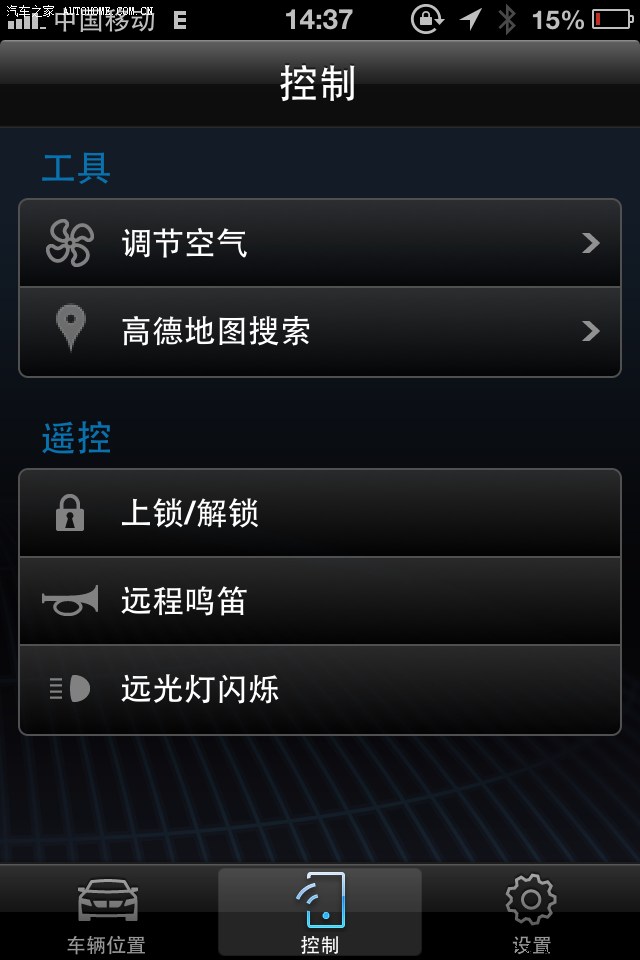Screen dimensions: 640x960
Task: Select 上锁/解锁 lock control
Action: coord(320,513)
